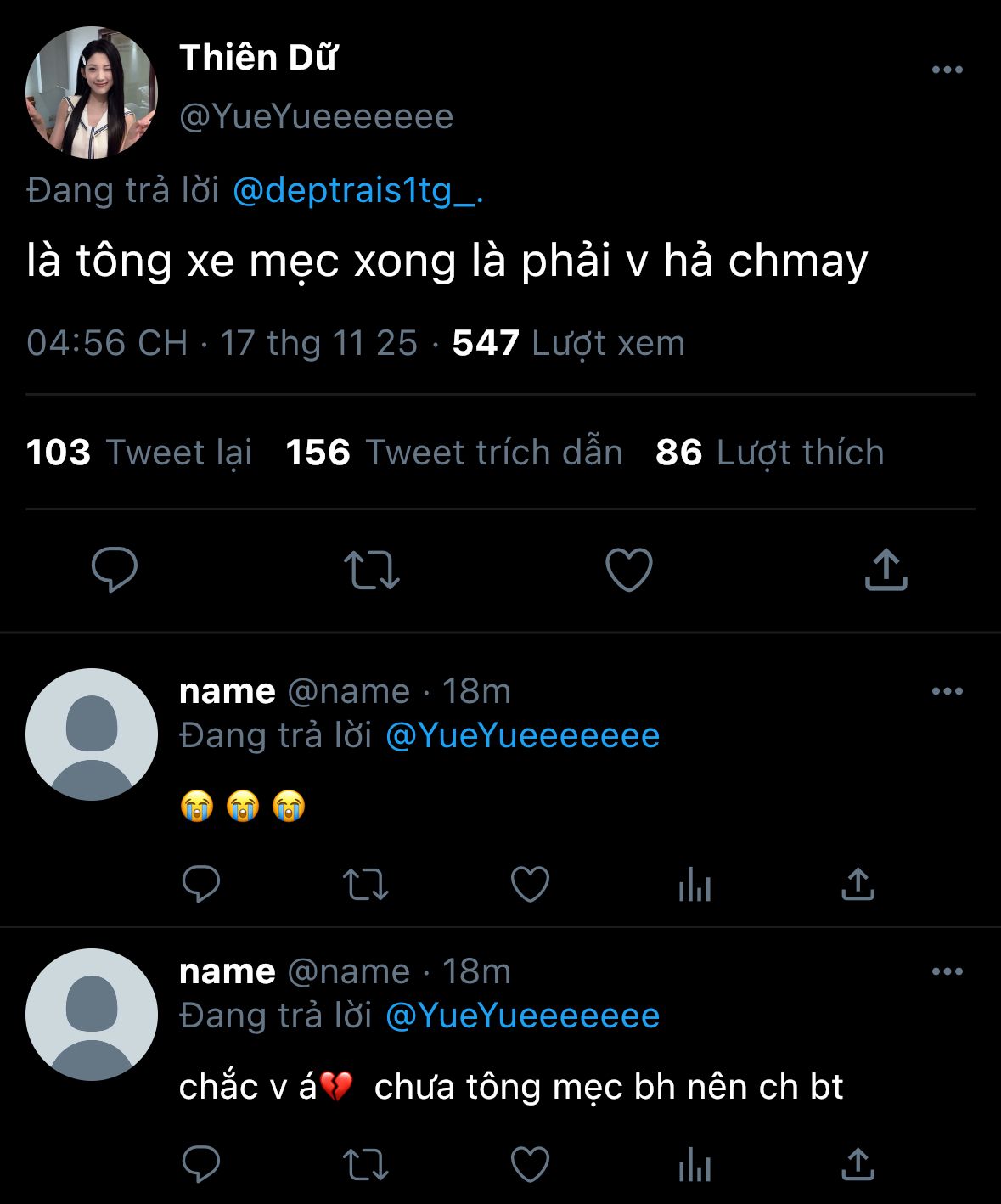This screenshot has width=1001, height=1204.
Task: View the 156 Tweet trích dẫn list
Action: [x=453, y=453]
